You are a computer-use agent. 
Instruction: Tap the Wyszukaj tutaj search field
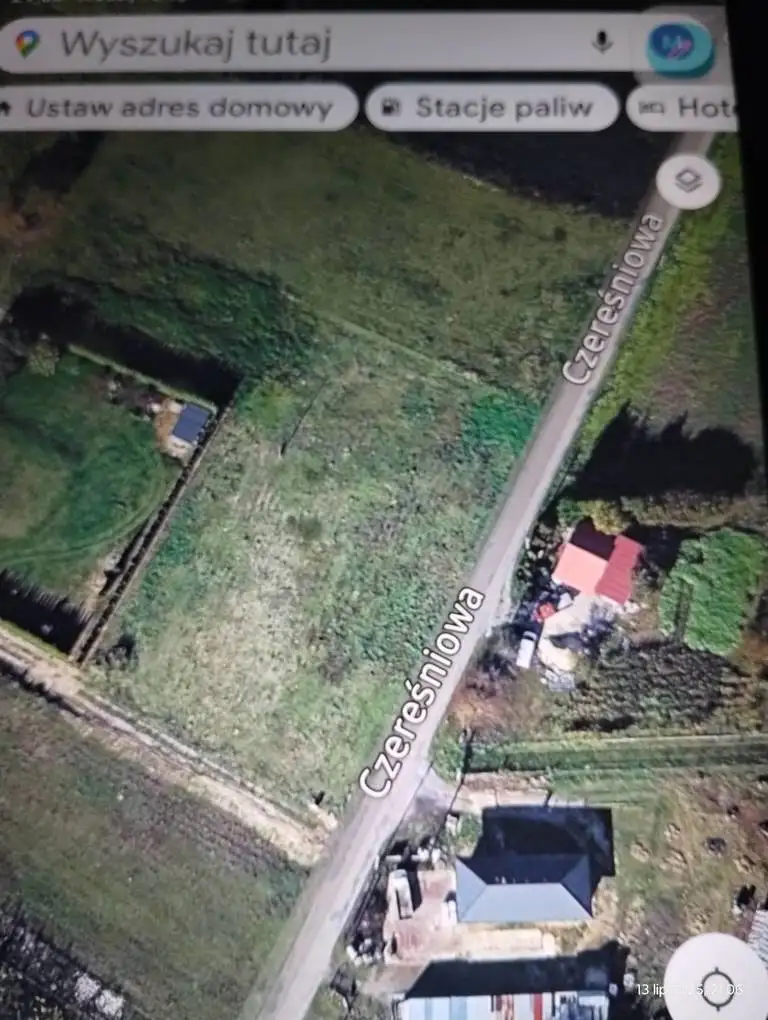(300, 44)
